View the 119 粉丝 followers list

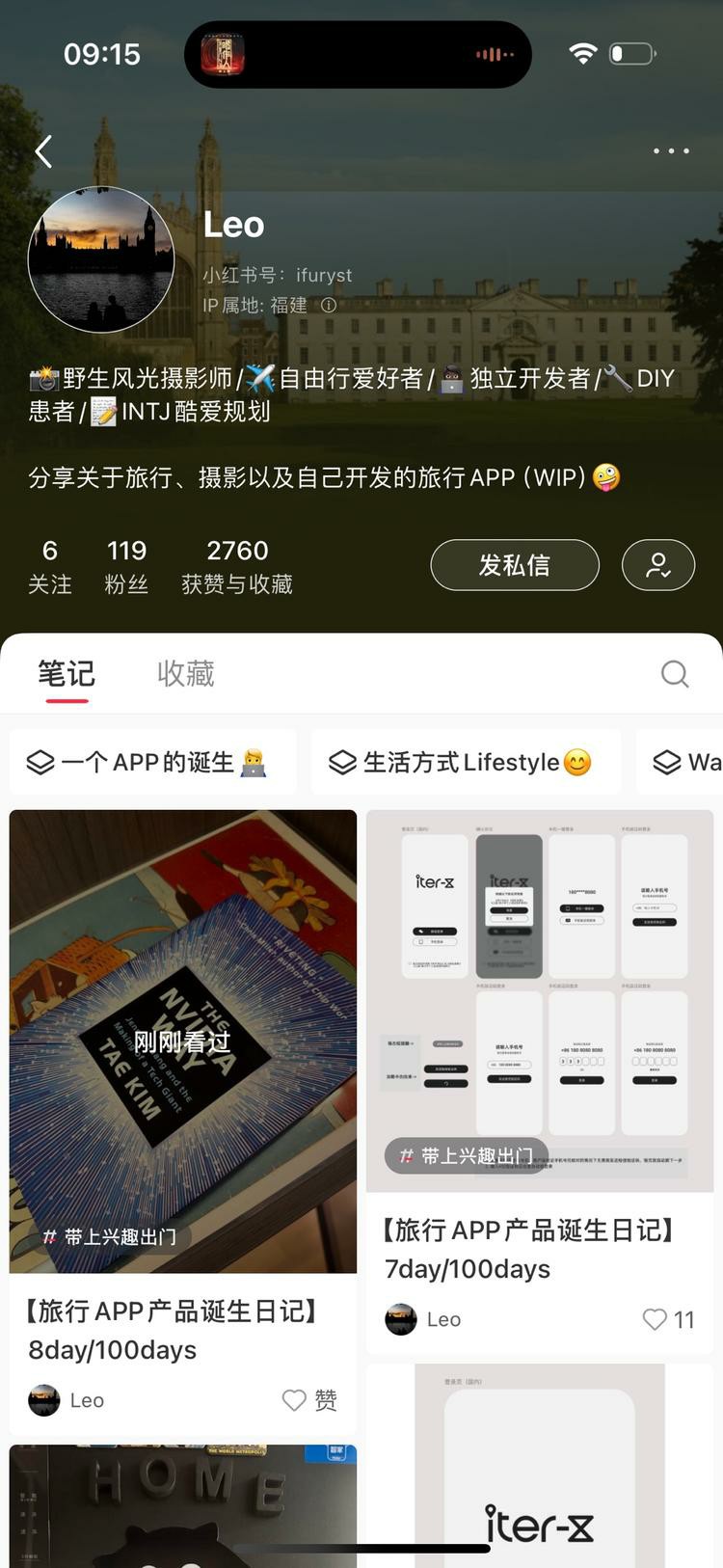tap(126, 566)
